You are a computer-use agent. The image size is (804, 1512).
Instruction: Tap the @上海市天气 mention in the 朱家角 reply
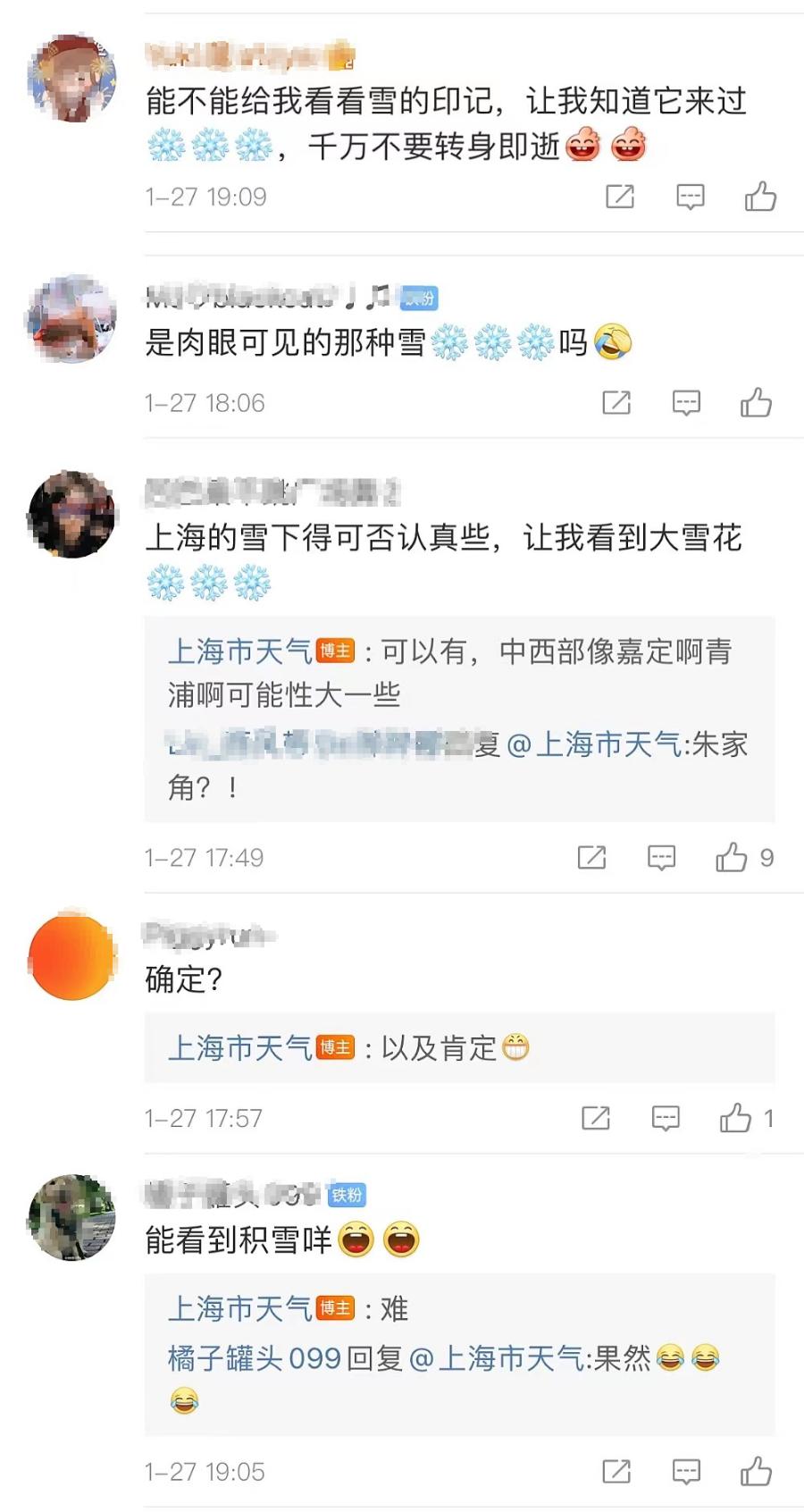tap(593, 744)
